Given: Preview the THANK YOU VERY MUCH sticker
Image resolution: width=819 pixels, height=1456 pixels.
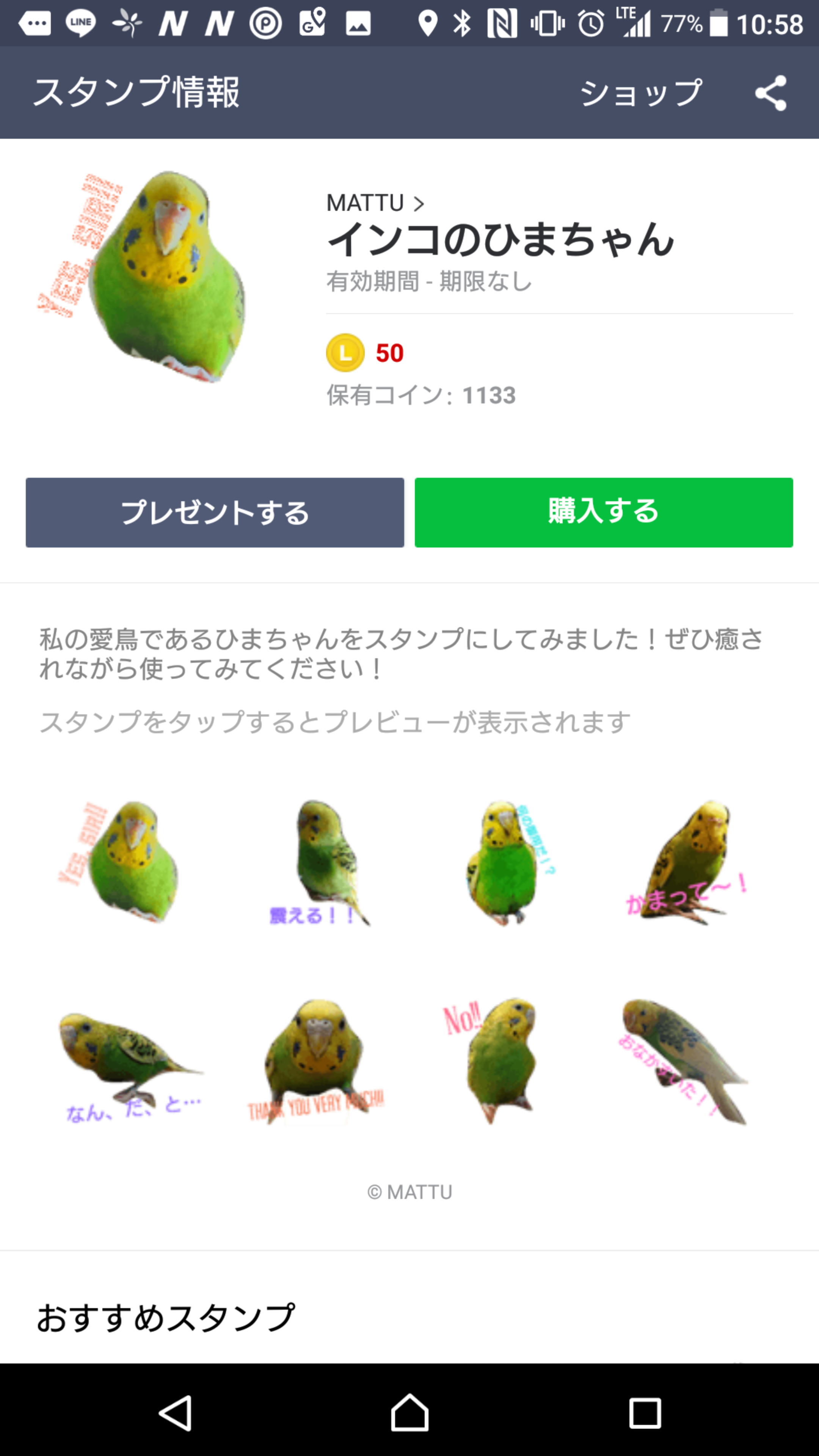Looking at the screenshot, I should pos(317,1061).
